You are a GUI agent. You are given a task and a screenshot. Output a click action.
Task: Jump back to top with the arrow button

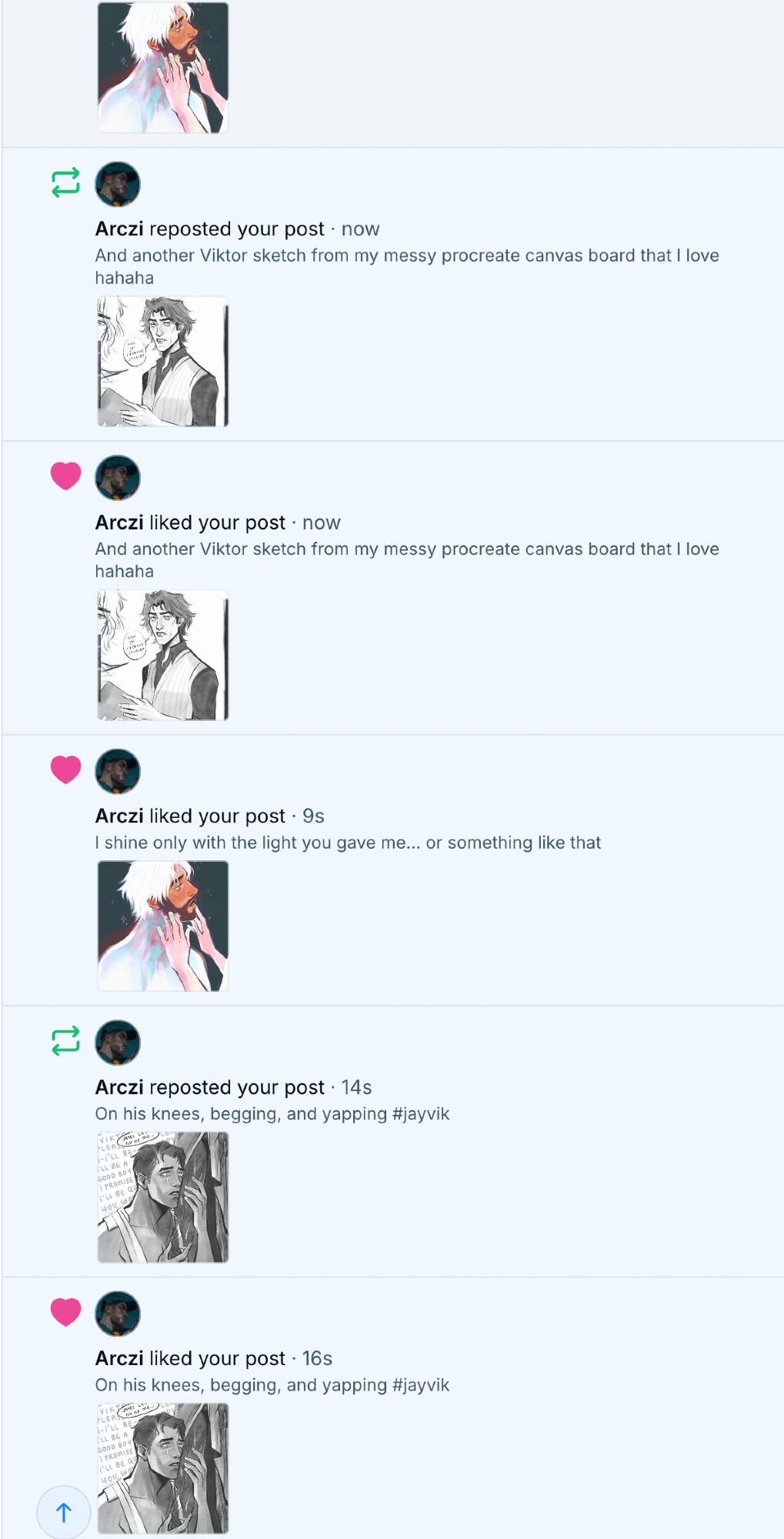click(64, 1512)
